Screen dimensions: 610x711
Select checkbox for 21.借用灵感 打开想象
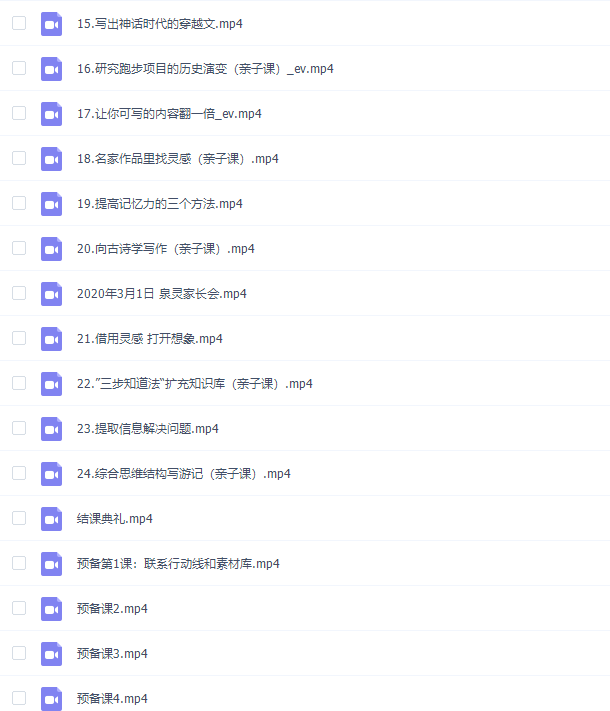point(19,338)
